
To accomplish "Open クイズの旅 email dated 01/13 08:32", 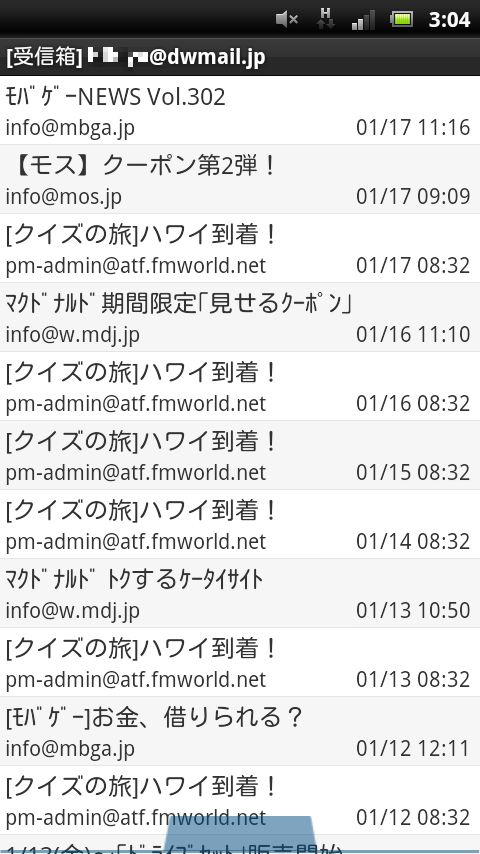I will (x=240, y=662).
